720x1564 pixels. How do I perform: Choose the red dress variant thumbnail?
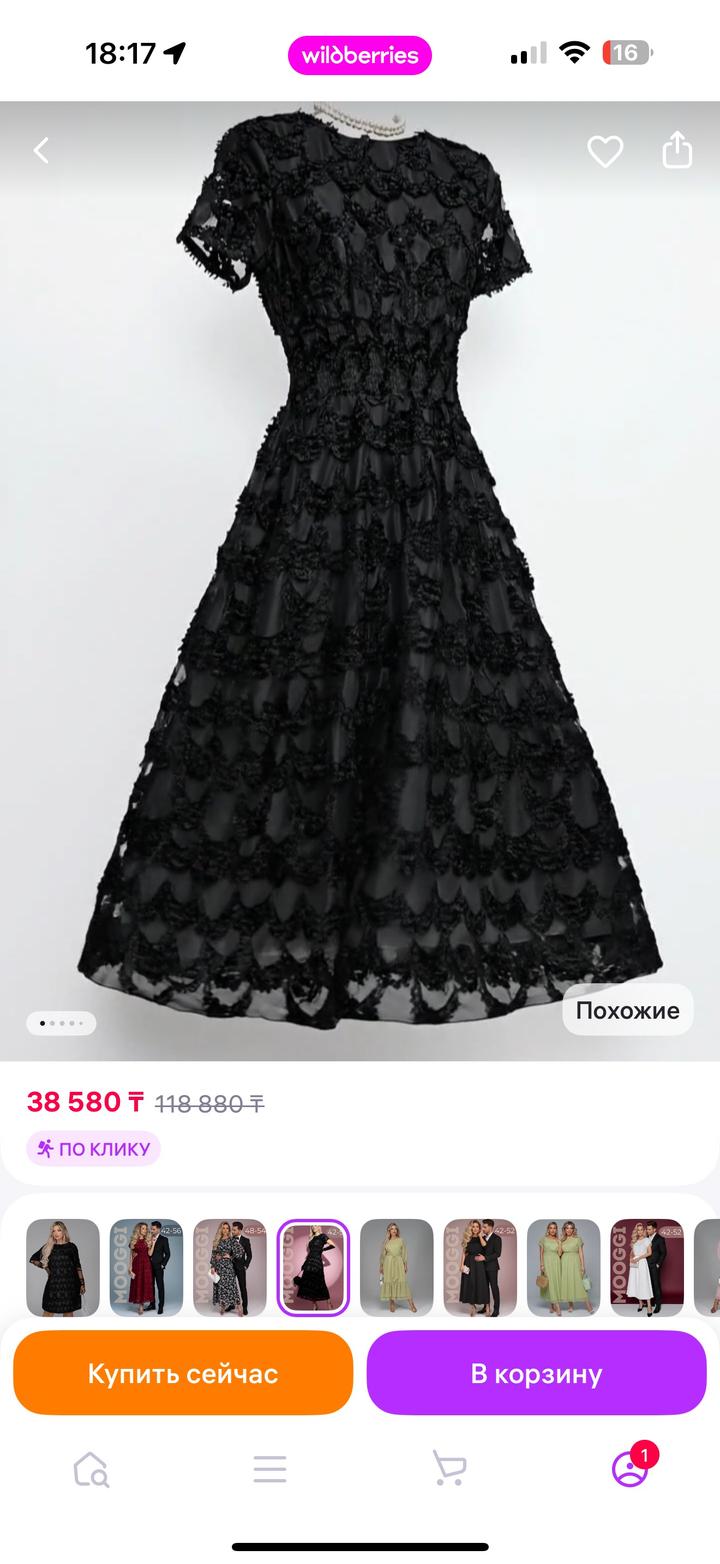(x=146, y=1267)
